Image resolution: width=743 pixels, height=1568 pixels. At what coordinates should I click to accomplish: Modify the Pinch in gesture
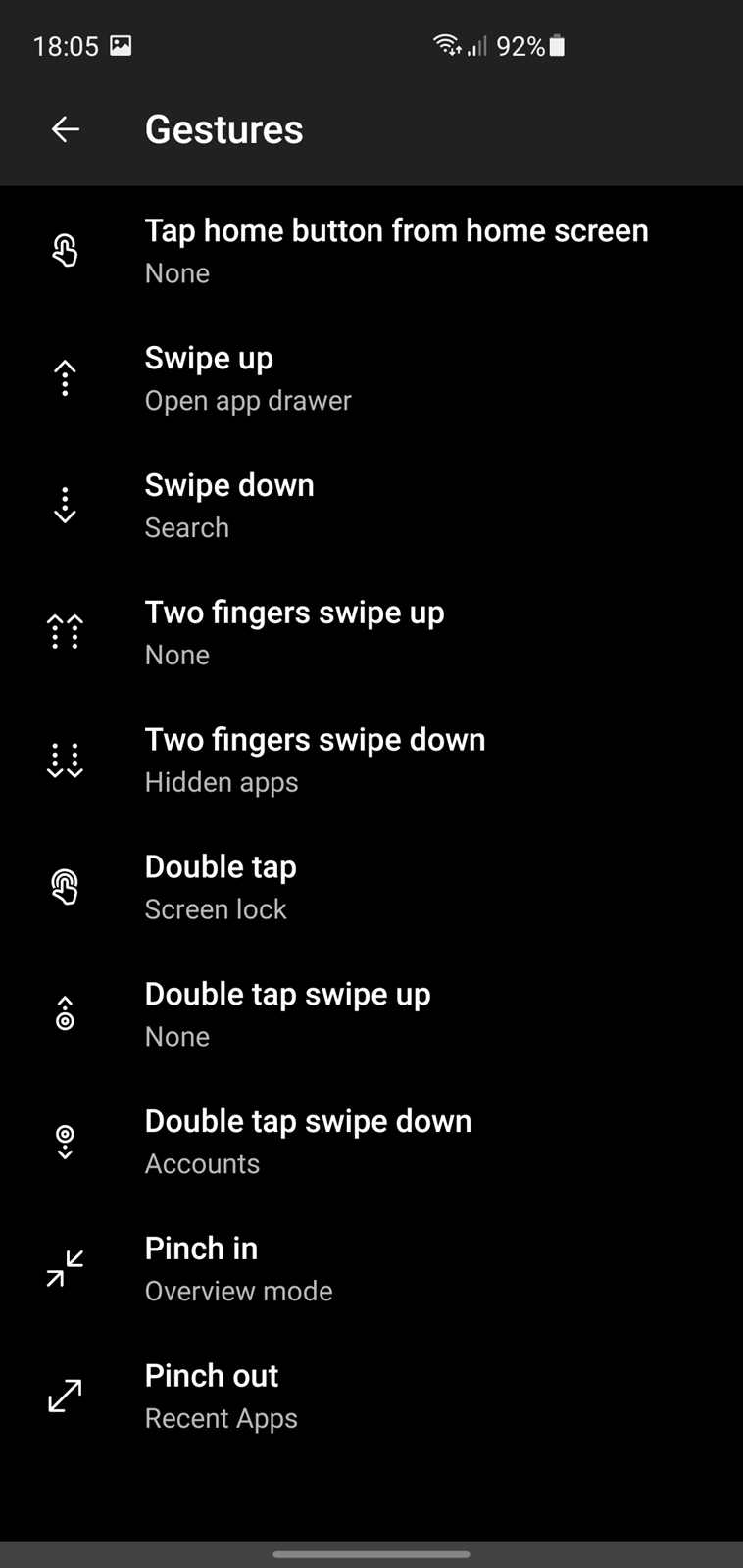pyautogui.click(x=371, y=1270)
